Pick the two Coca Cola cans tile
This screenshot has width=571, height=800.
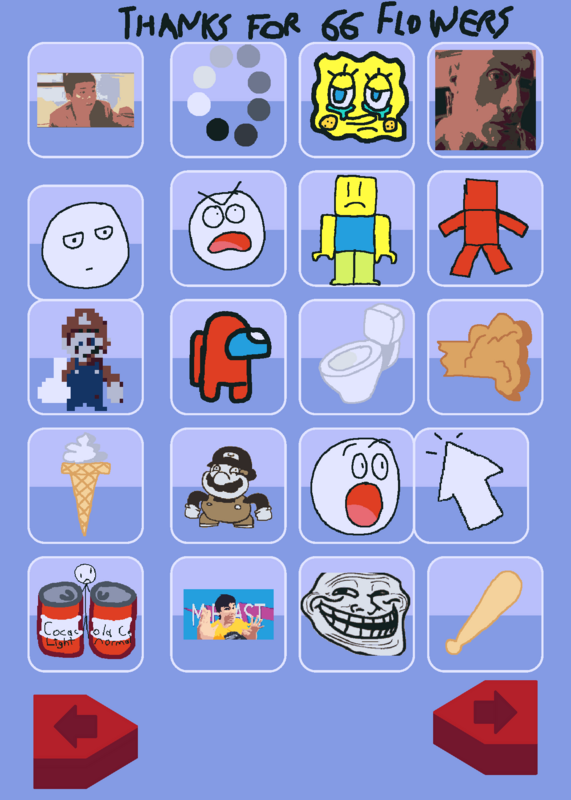[85, 614]
